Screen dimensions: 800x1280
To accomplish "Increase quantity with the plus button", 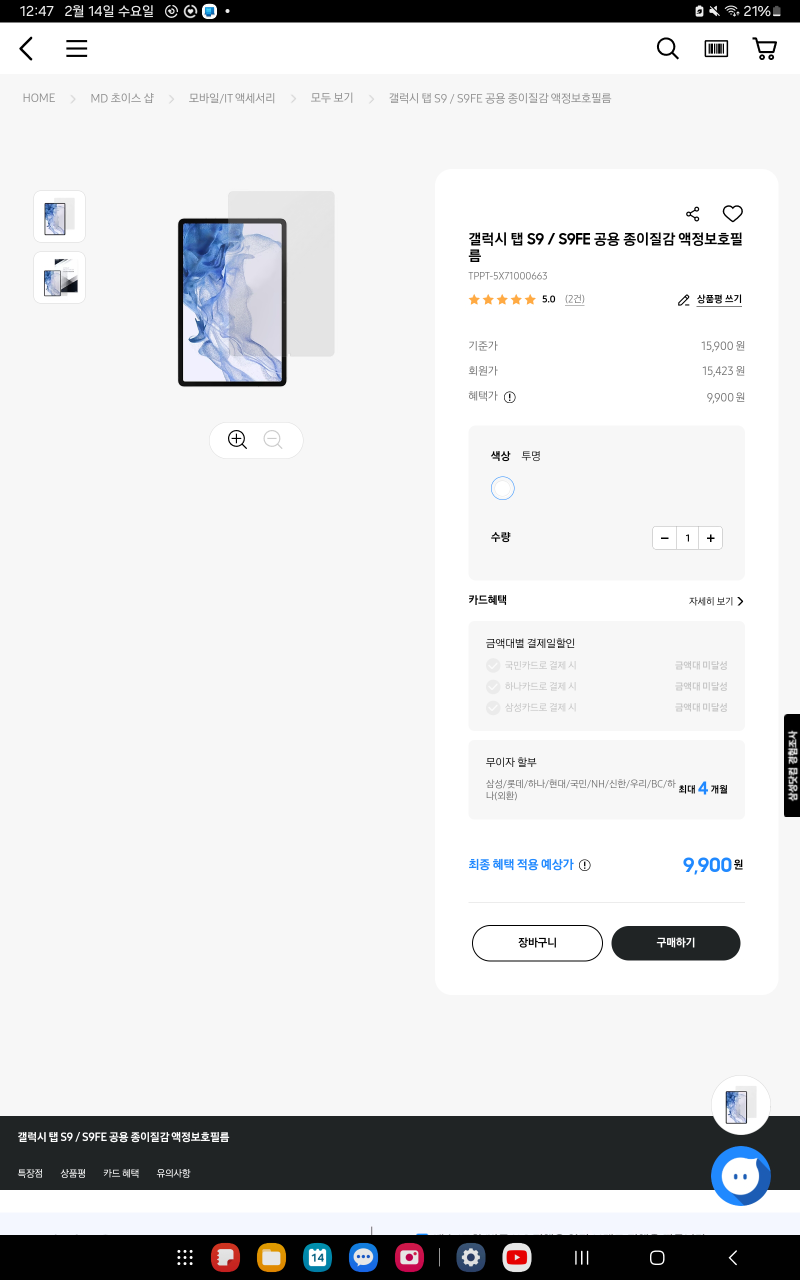I will (x=710, y=538).
